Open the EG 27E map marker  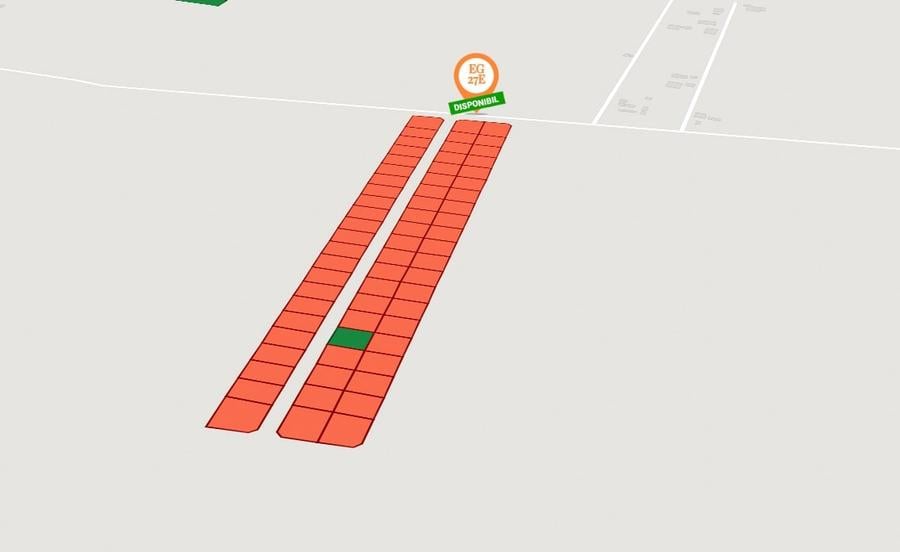[x=476, y=74]
